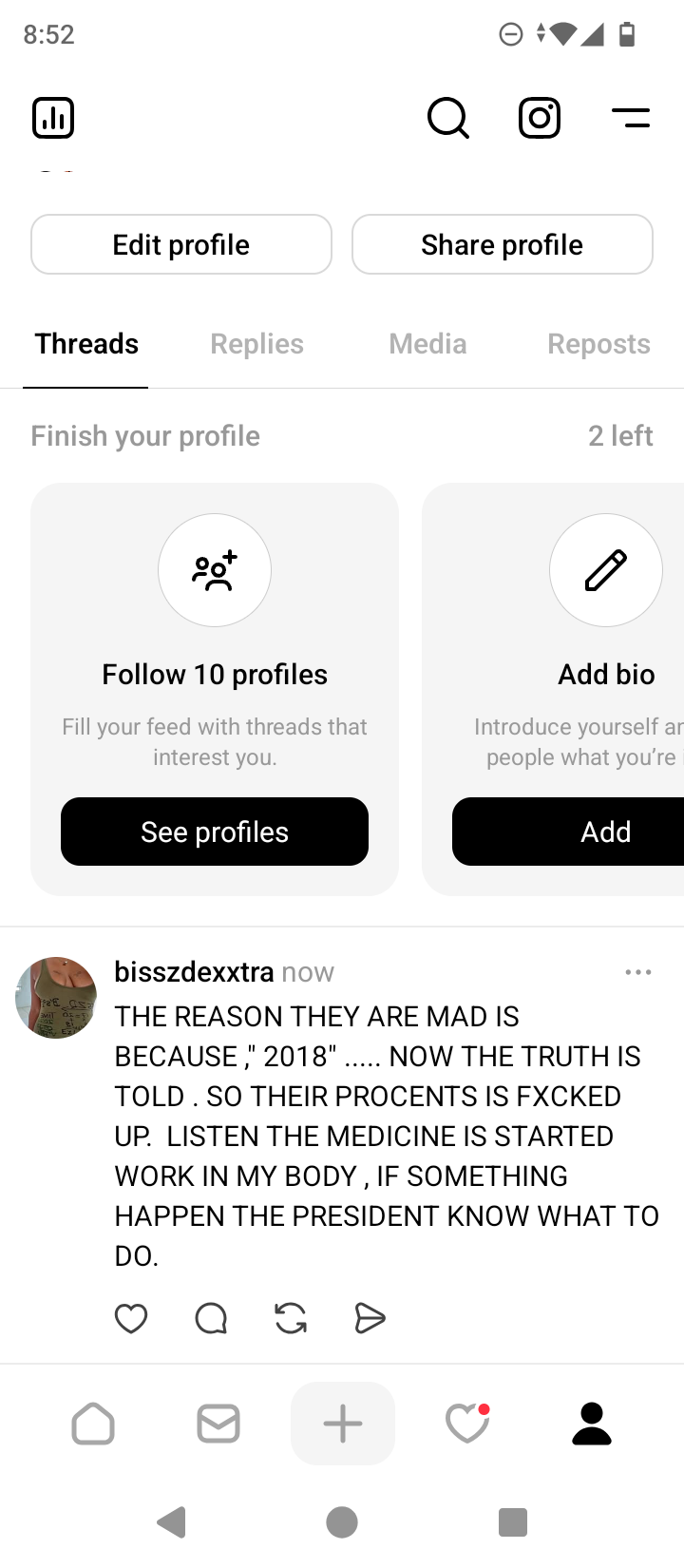Create a new thread with the plus button
The image size is (684, 1568).
[x=343, y=1424]
